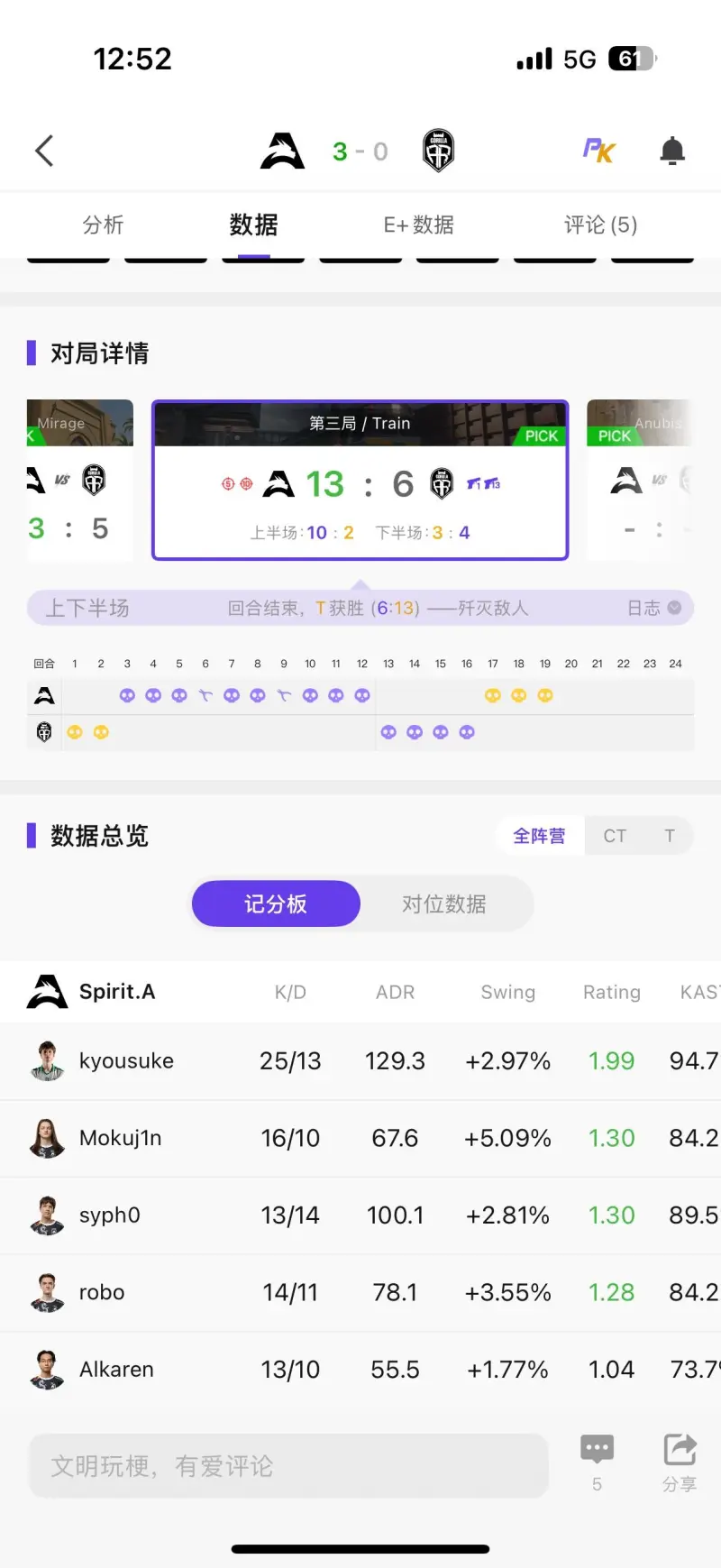View the 评论 (5) tab
721x1568 pixels.
pos(600,225)
